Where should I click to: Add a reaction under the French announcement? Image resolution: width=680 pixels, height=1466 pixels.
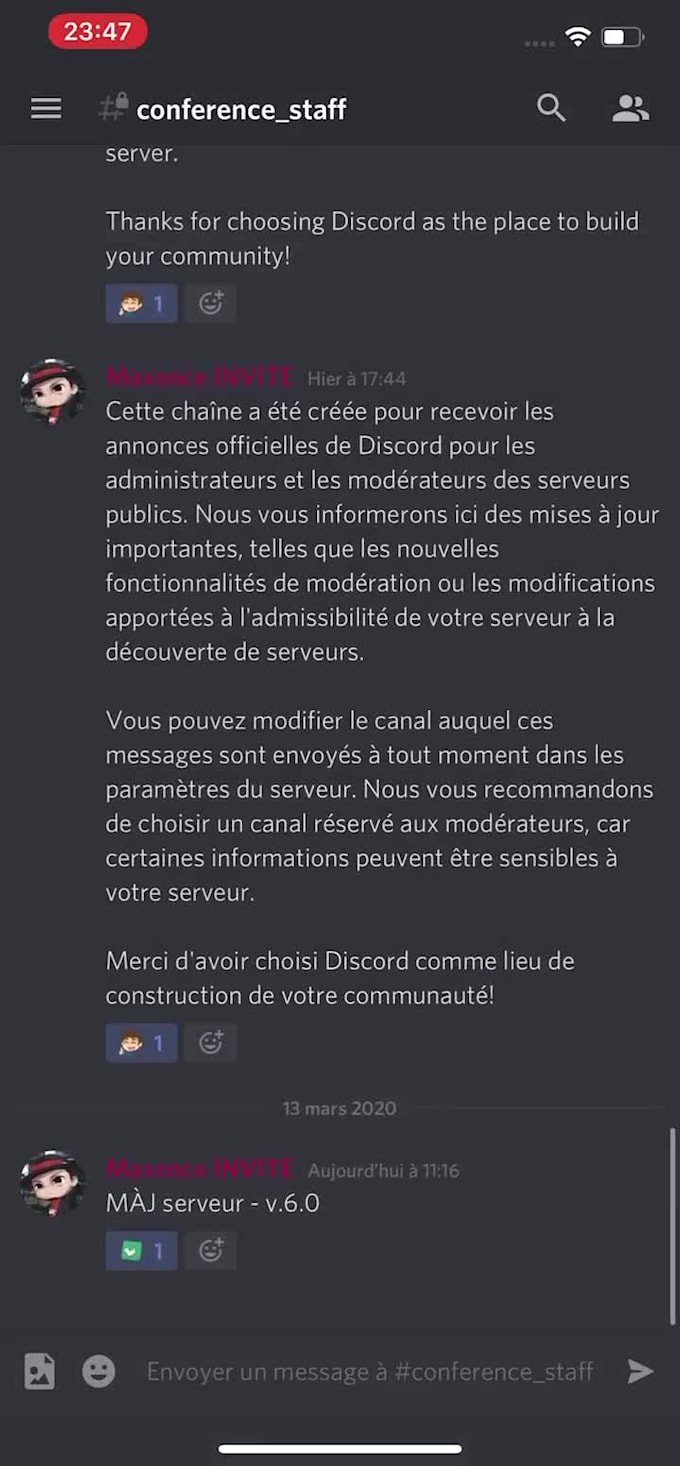(210, 1043)
